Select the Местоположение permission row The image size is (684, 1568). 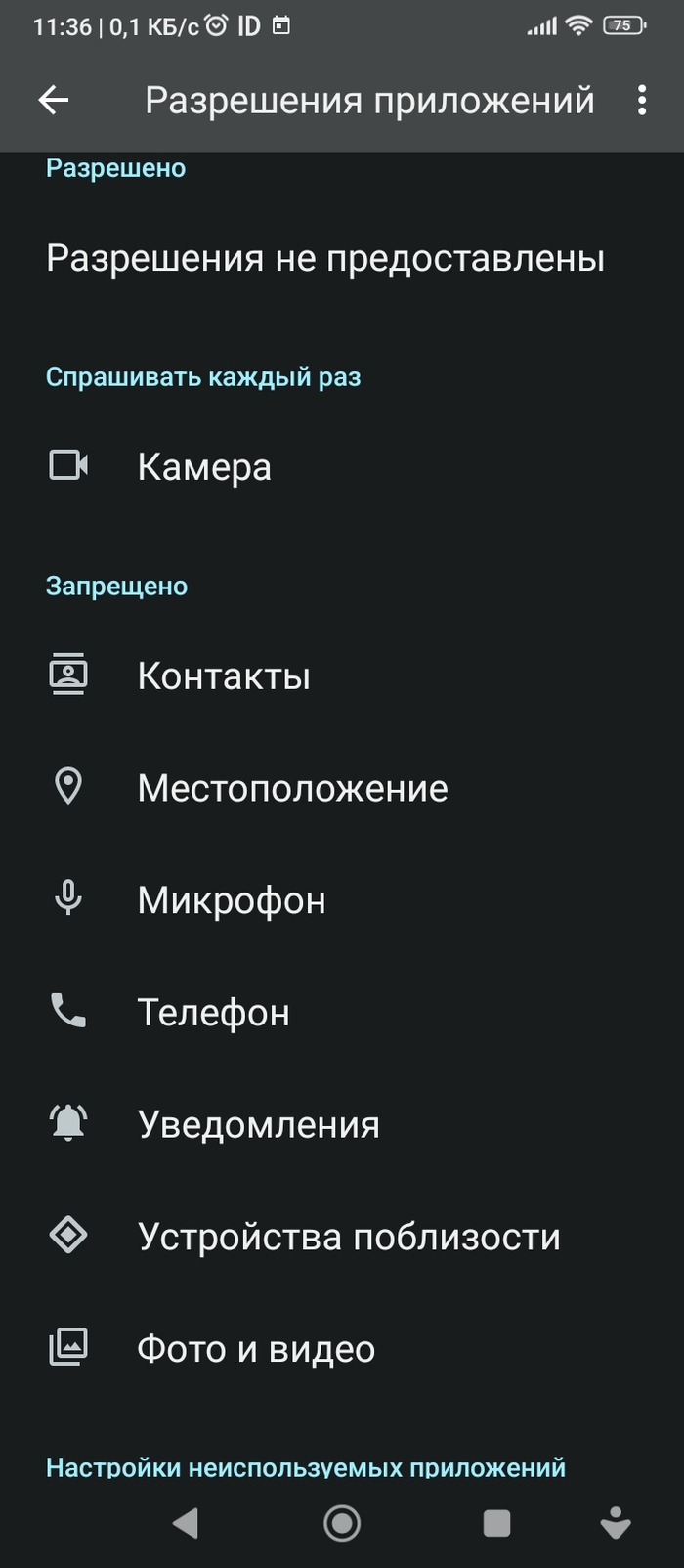(342, 788)
